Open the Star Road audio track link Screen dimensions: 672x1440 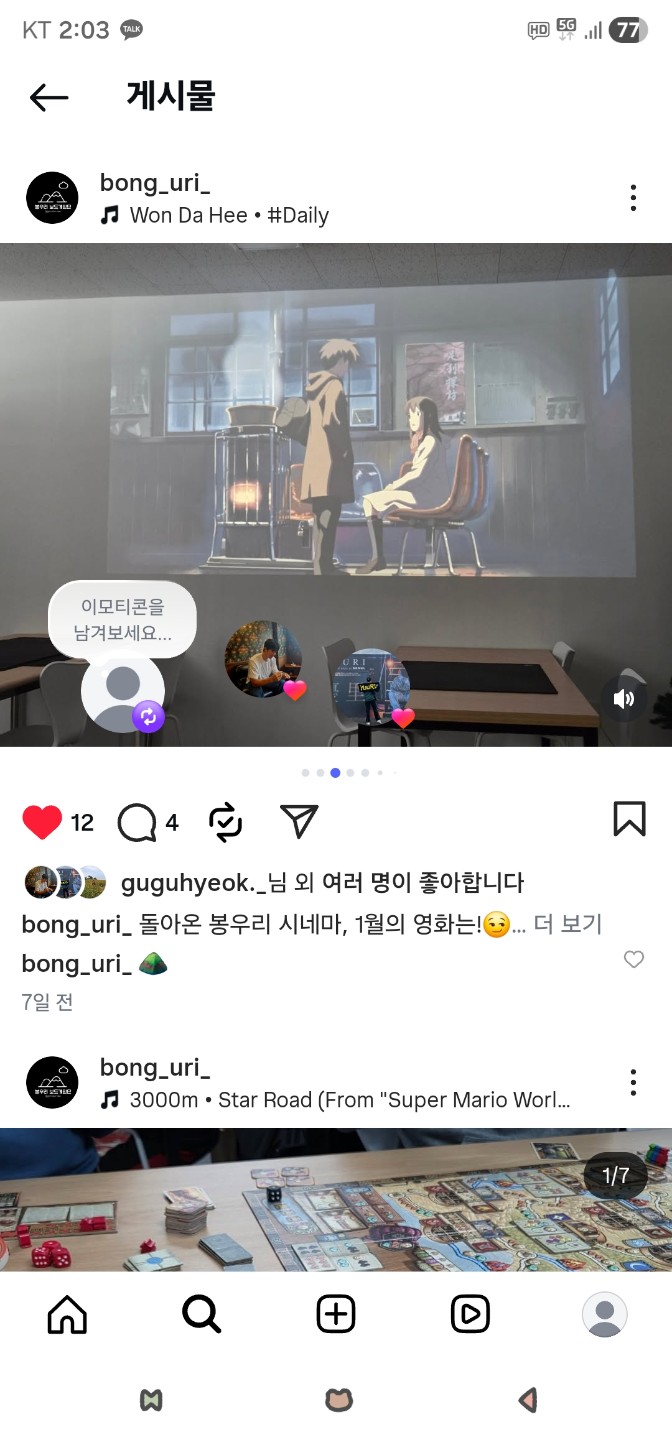[349, 1100]
